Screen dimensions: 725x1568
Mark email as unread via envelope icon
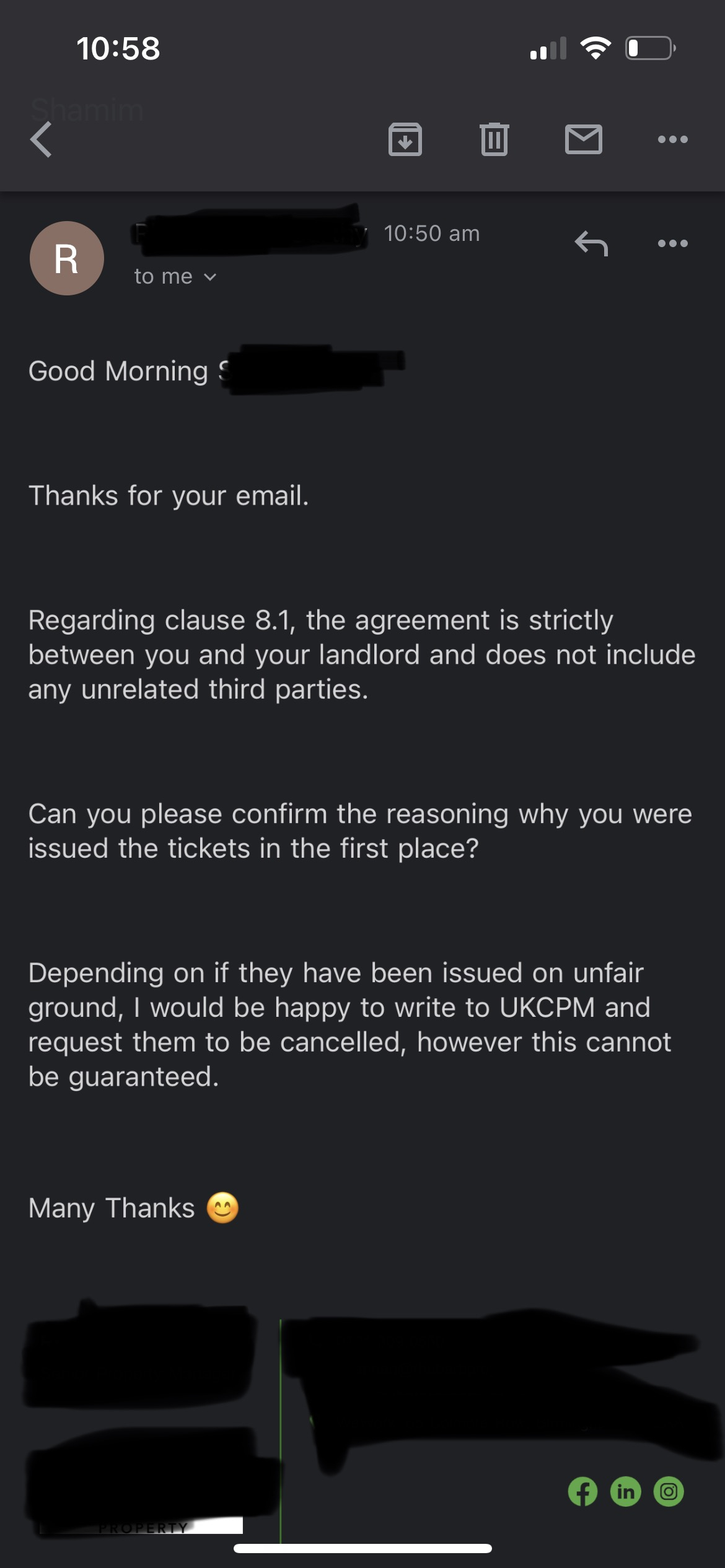point(584,139)
